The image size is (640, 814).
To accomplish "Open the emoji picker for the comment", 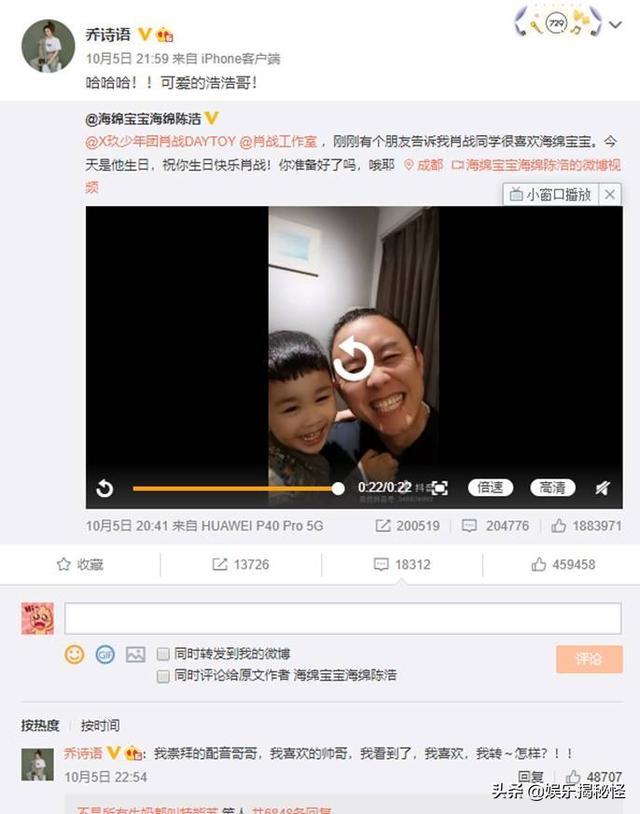I will pos(75,654).
